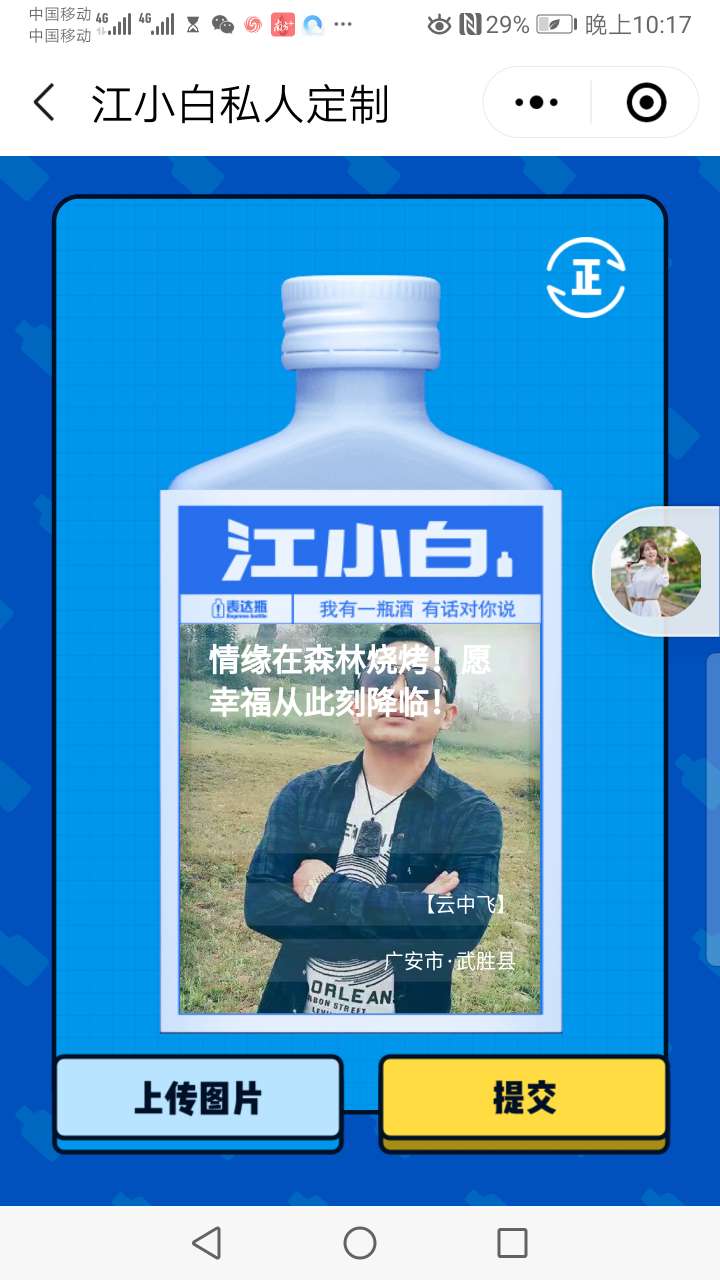Open the system recent apps view
The image size is (720, 1280).
512,1243
